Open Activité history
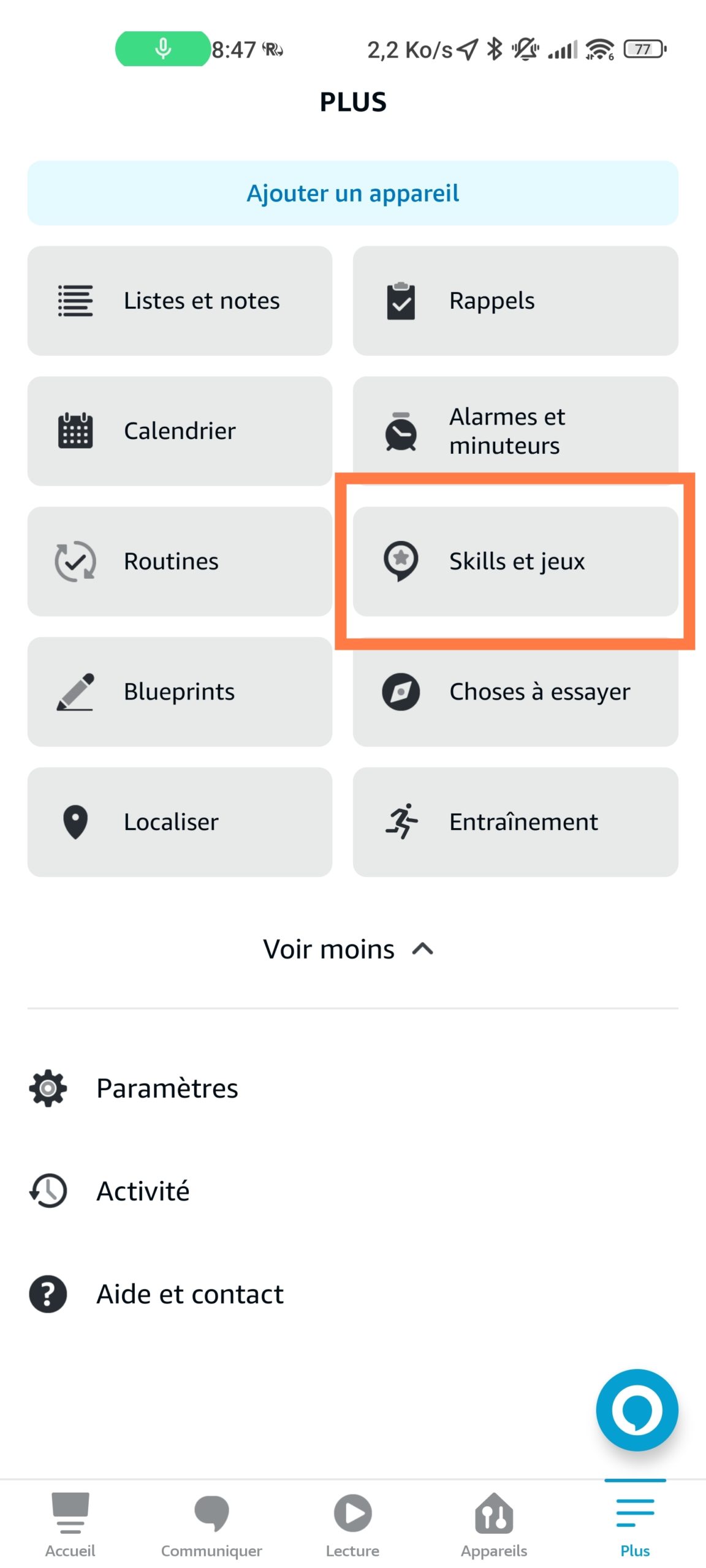This screenshot has height=1568, width=706. (352, 1191)
